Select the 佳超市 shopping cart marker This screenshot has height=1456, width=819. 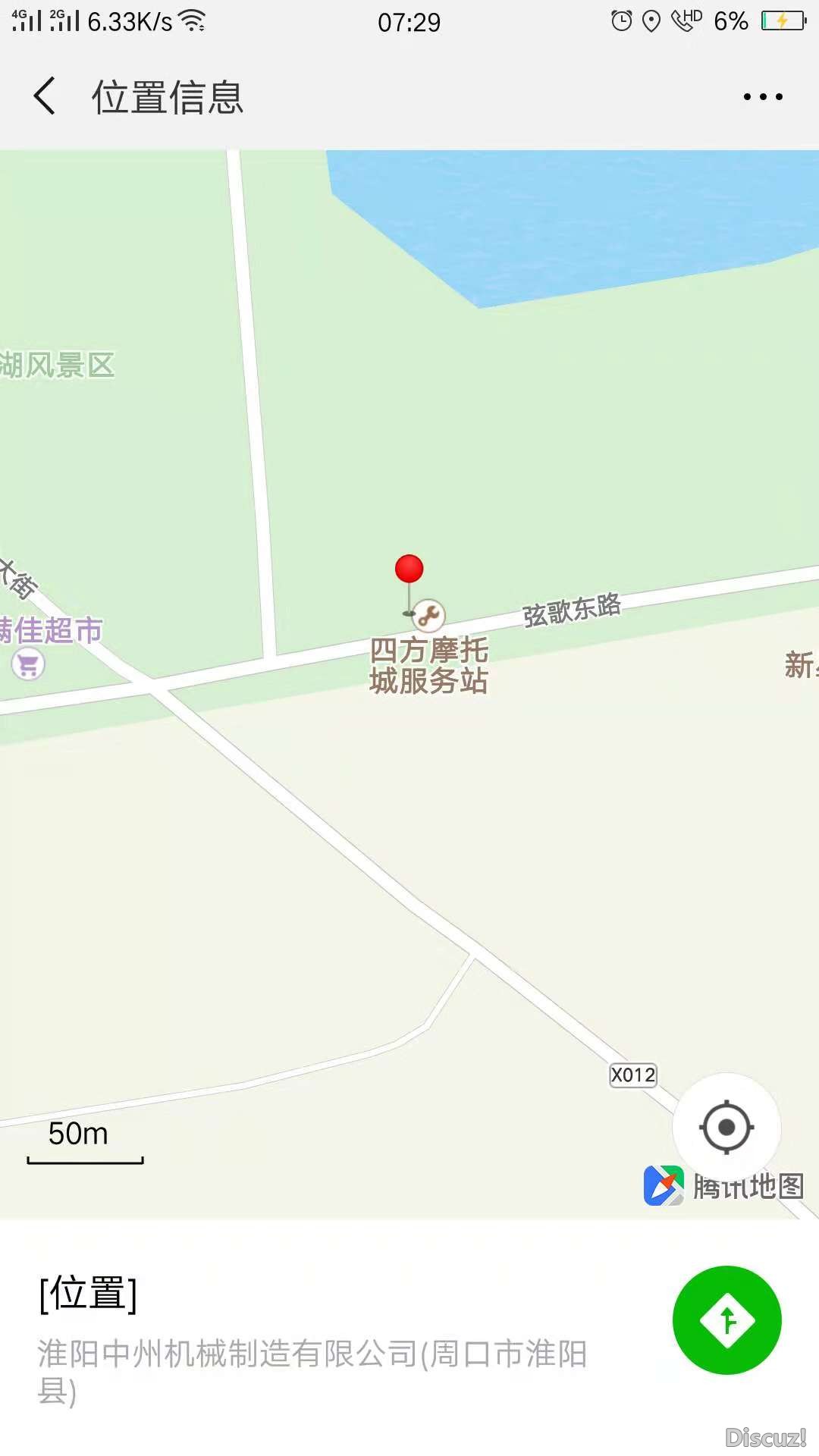click(x=29, y=665)
